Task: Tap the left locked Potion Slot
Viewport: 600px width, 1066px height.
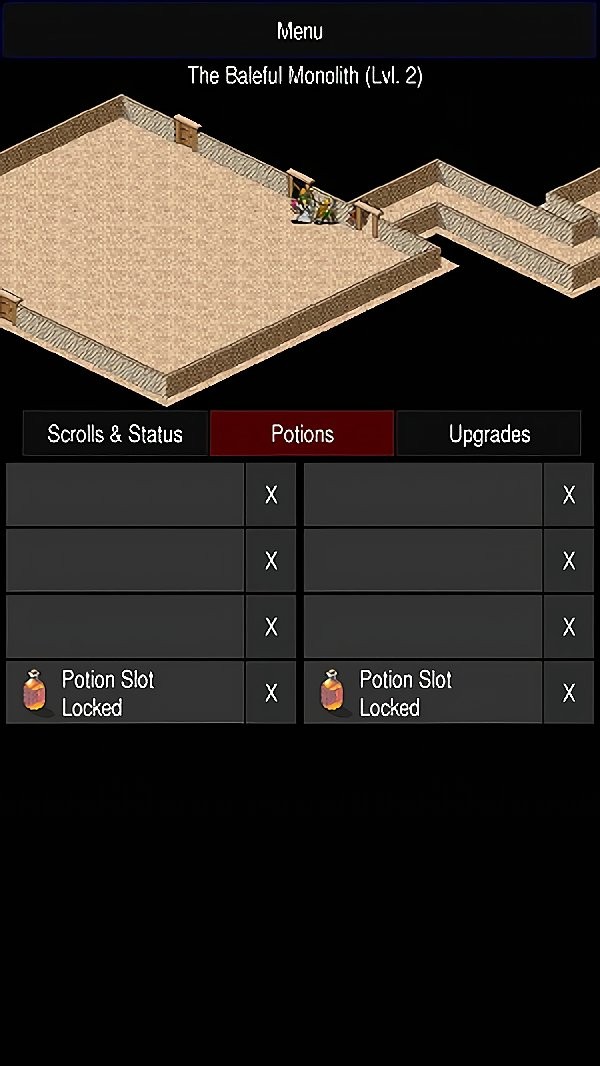Action: (x=125, y=693)
